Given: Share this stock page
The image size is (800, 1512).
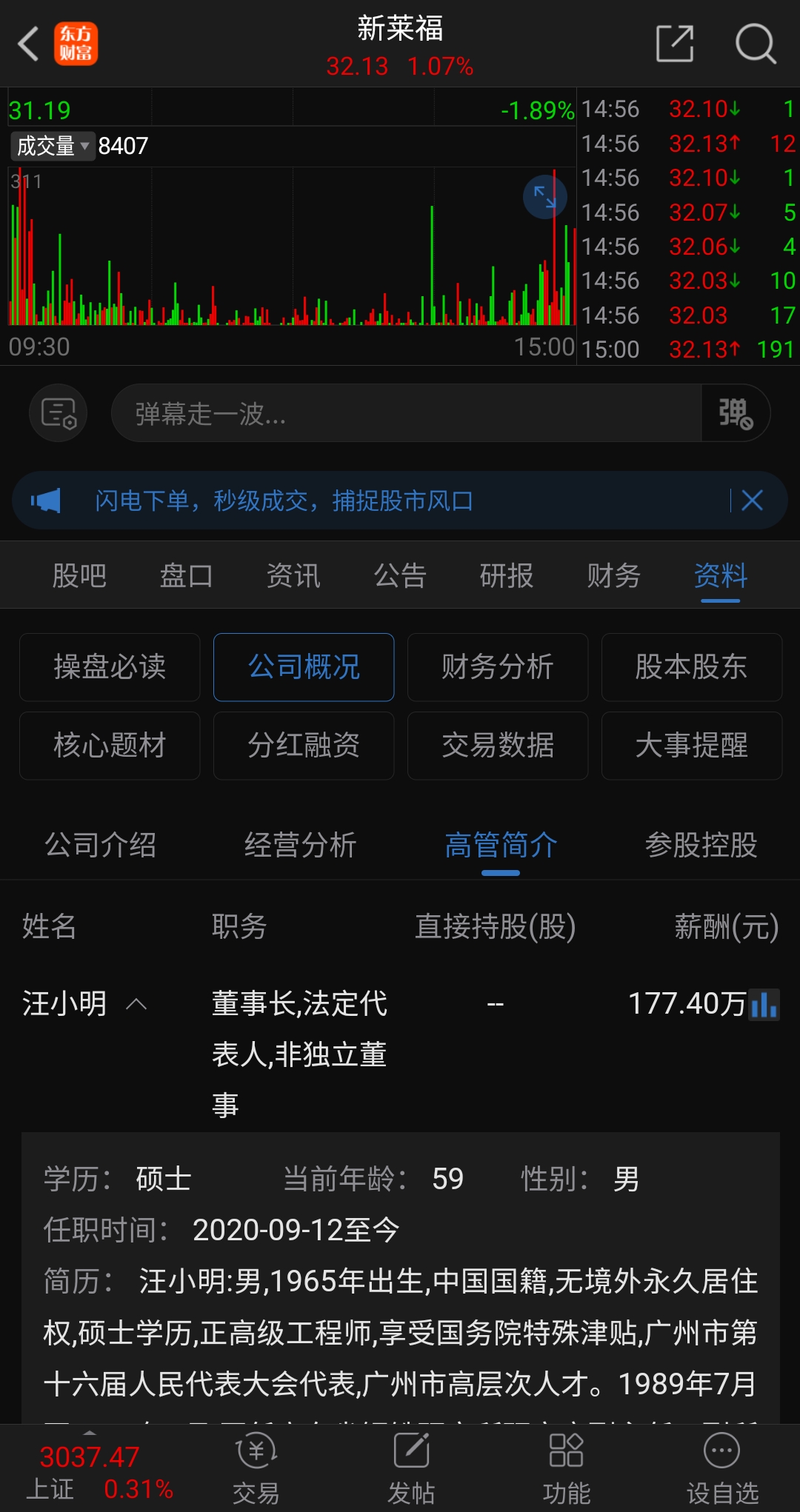Looking at the screenshot, I should tap(675, 44).
